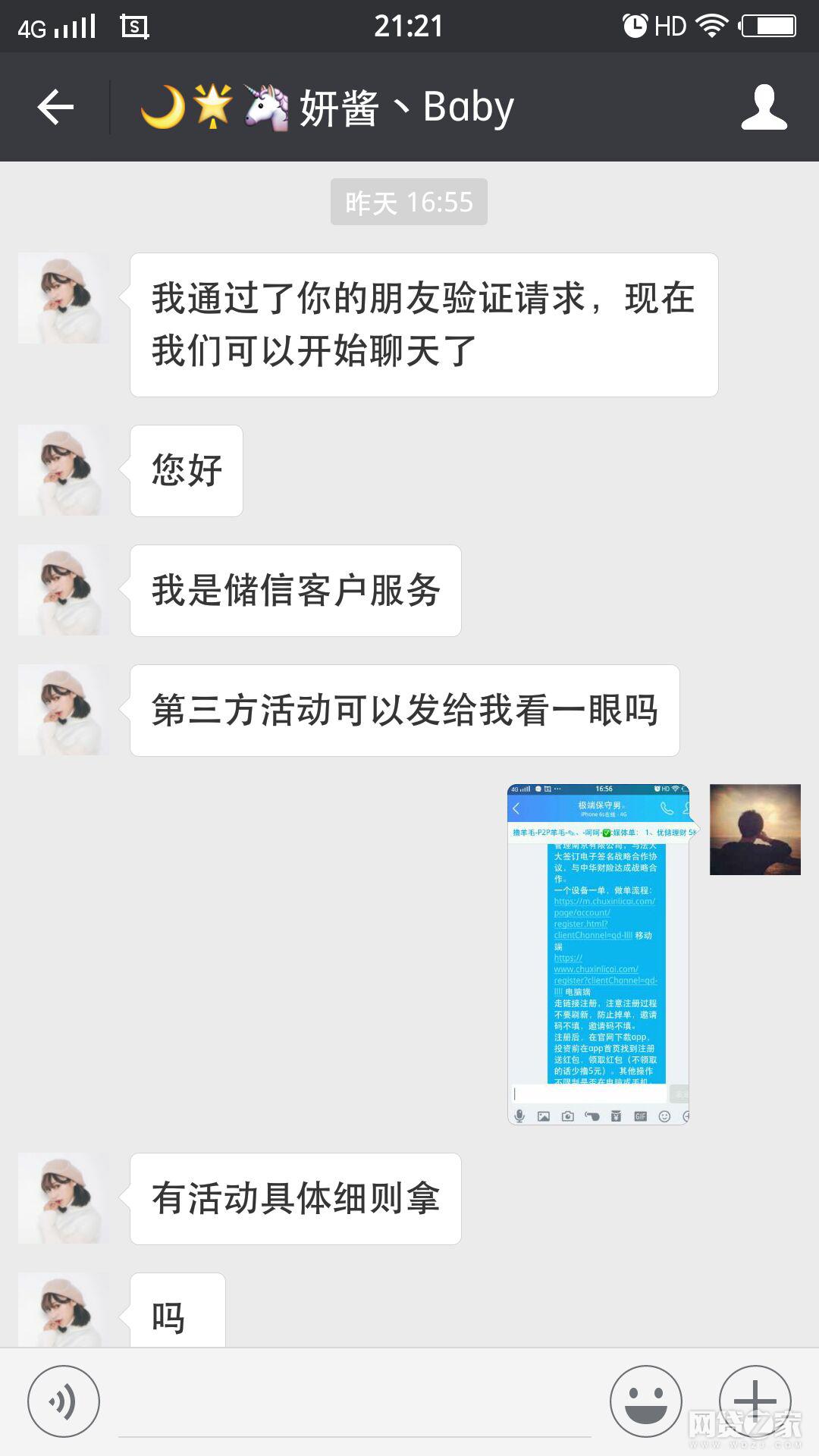
Task: Tap your own avatar beside the image
Action: pos(755,830)
